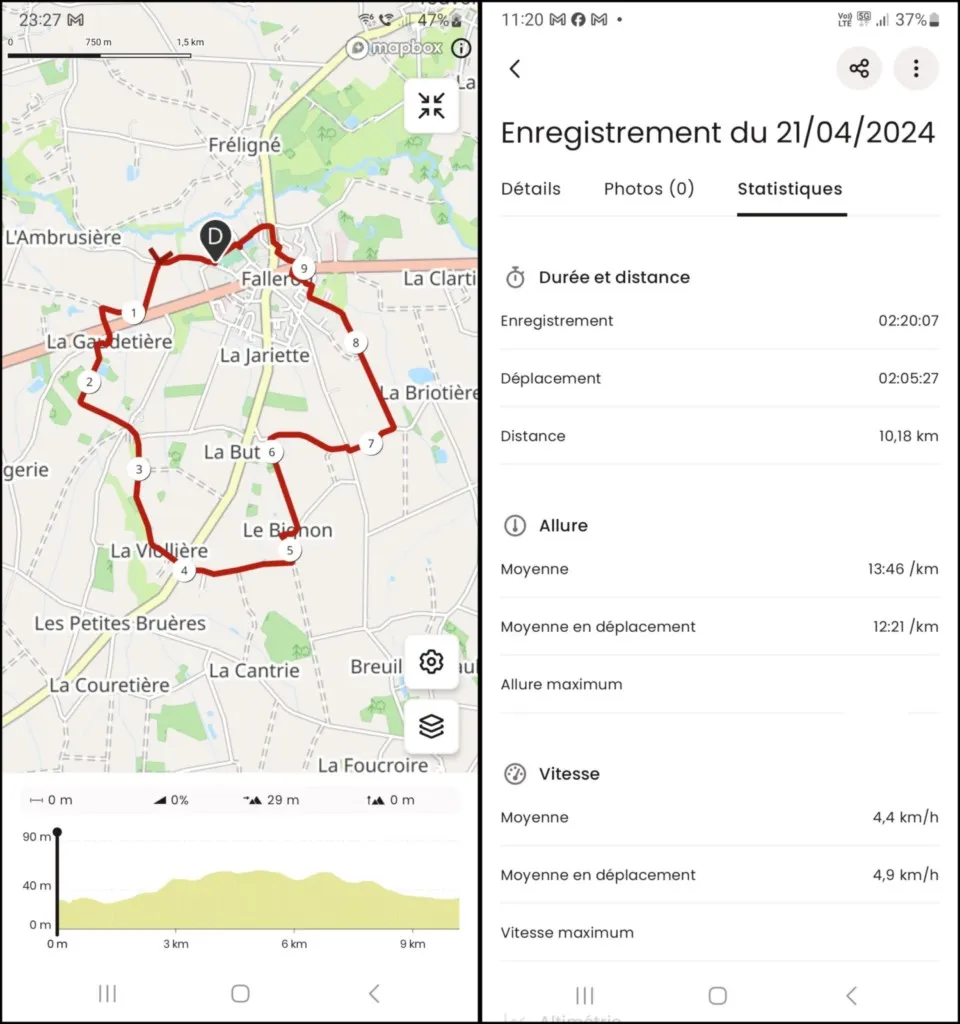Open the Mapbox info icon

click(x=461, y=47)
